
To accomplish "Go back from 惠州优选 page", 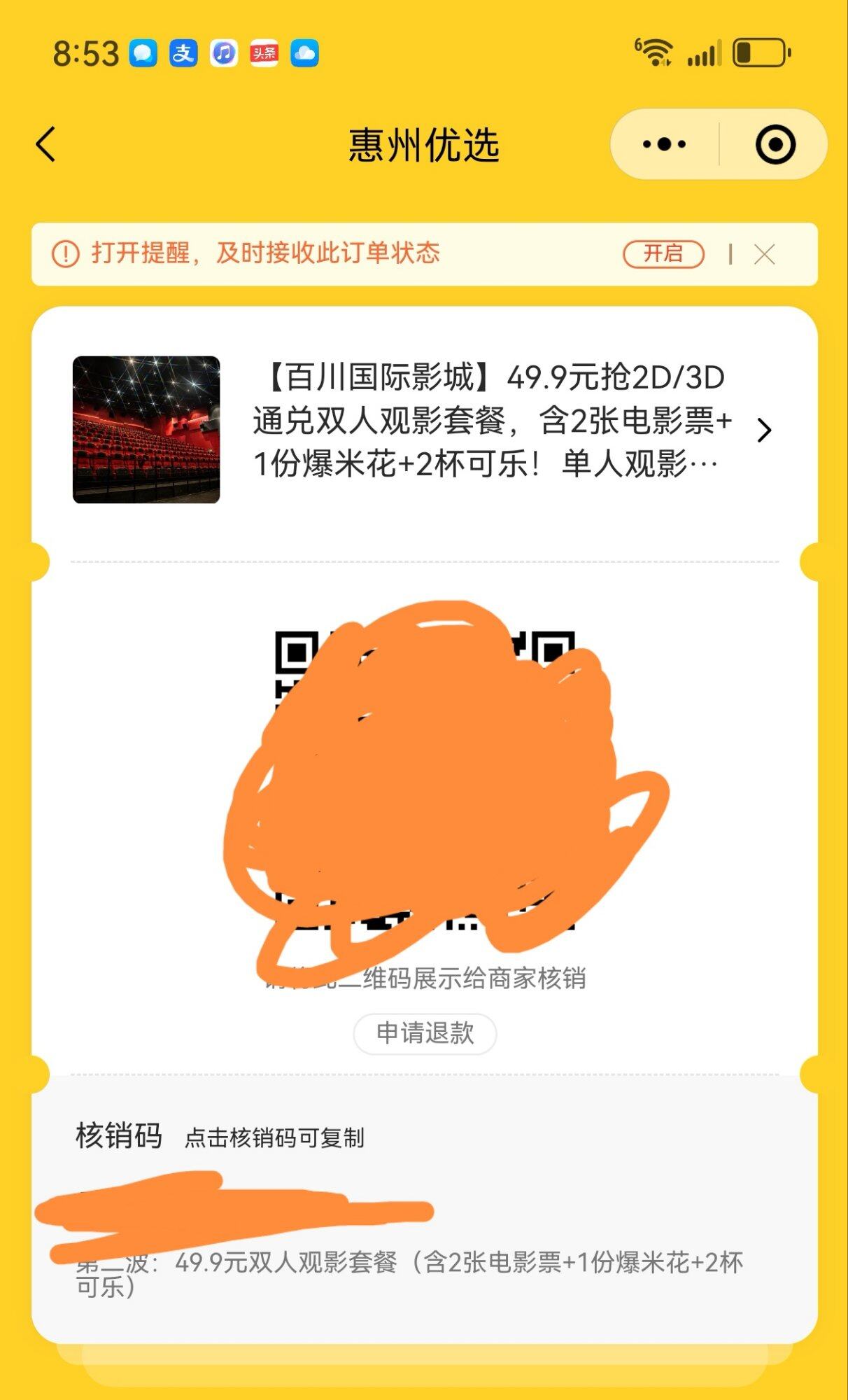I will (x=46, y=145).
